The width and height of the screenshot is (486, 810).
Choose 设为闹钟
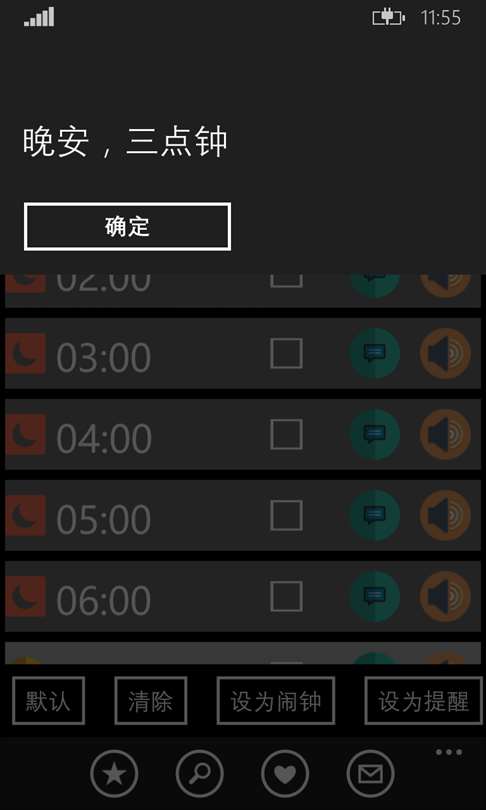276,700
